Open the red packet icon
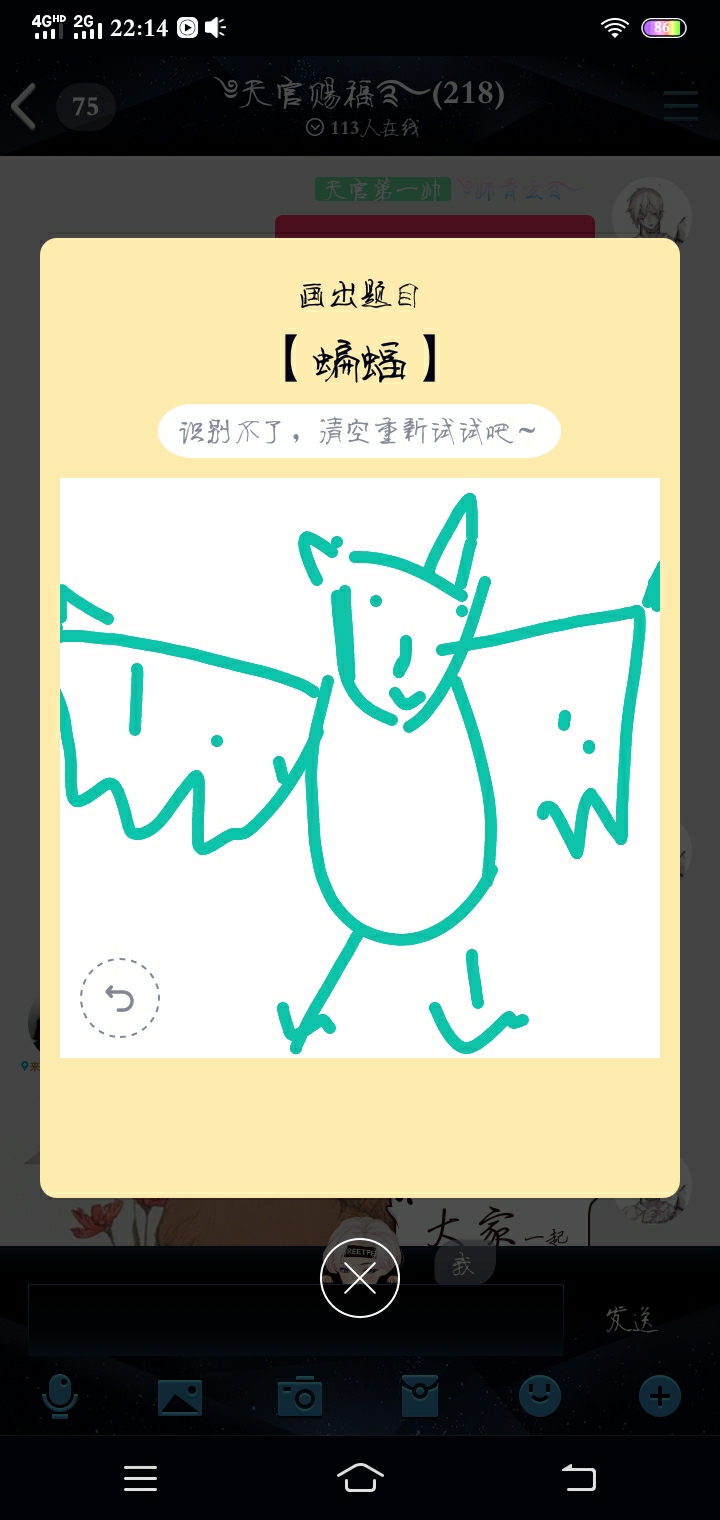Image resolution: width=720 pixels, height=1520 pixels. 420,1396
